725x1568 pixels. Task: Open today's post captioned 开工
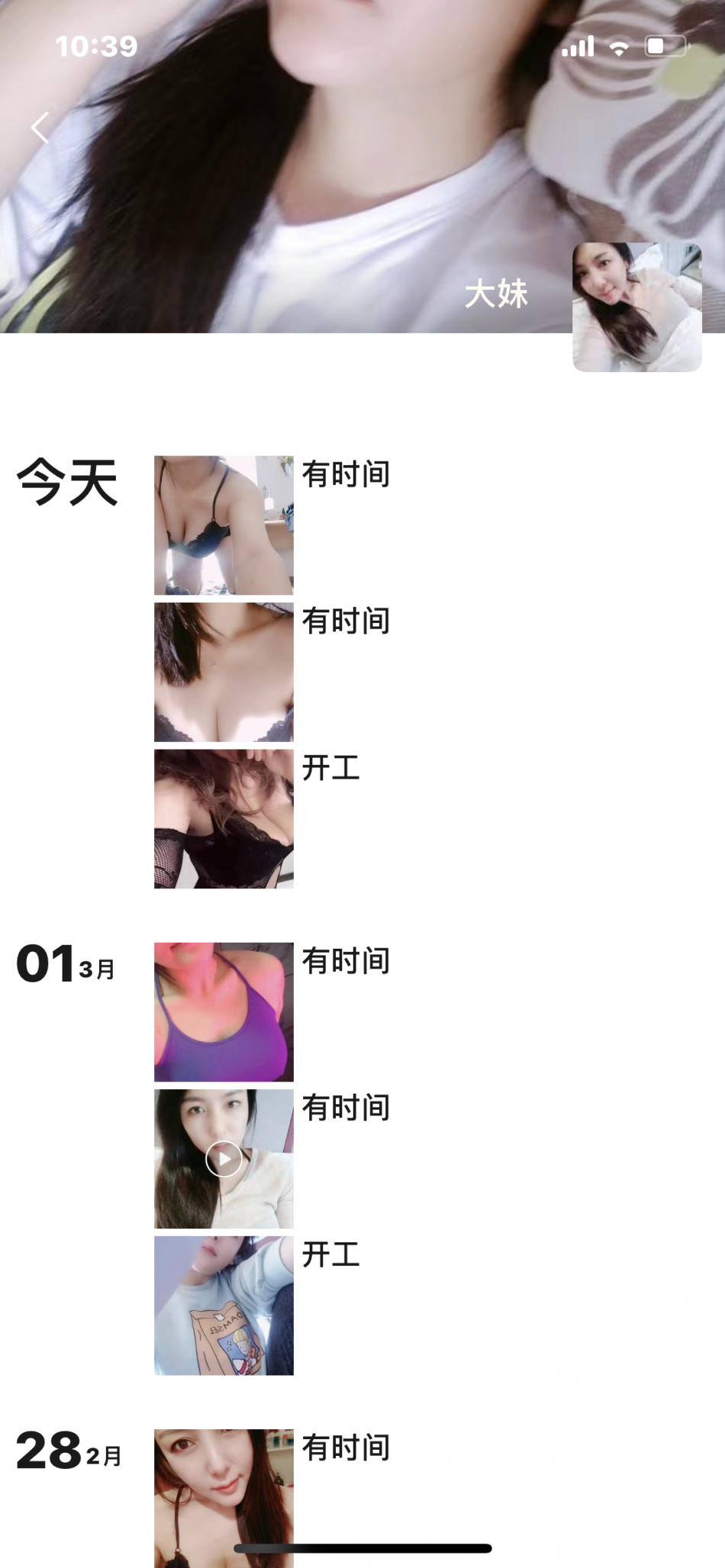tap(224, 819)
